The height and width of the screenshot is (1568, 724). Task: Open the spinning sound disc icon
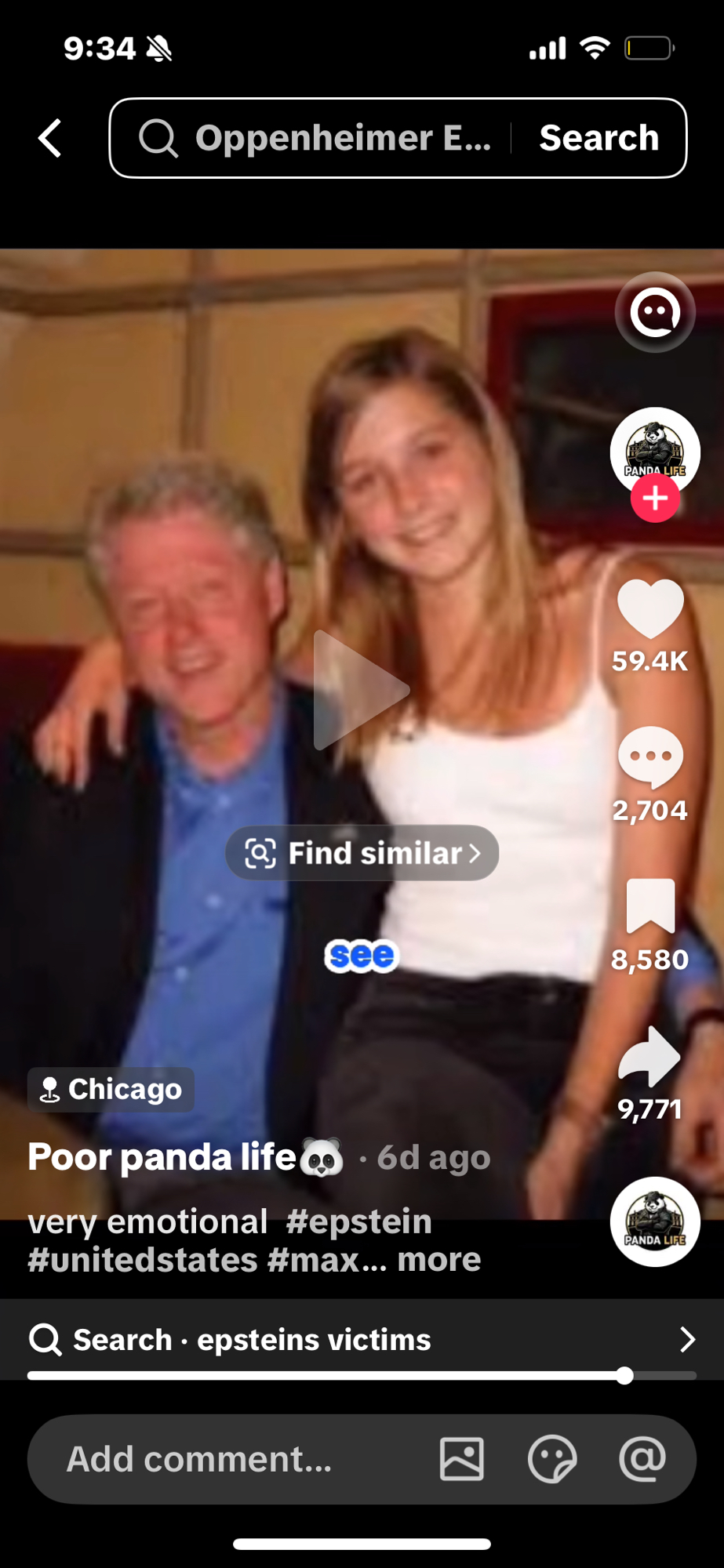pos(654,1221)
